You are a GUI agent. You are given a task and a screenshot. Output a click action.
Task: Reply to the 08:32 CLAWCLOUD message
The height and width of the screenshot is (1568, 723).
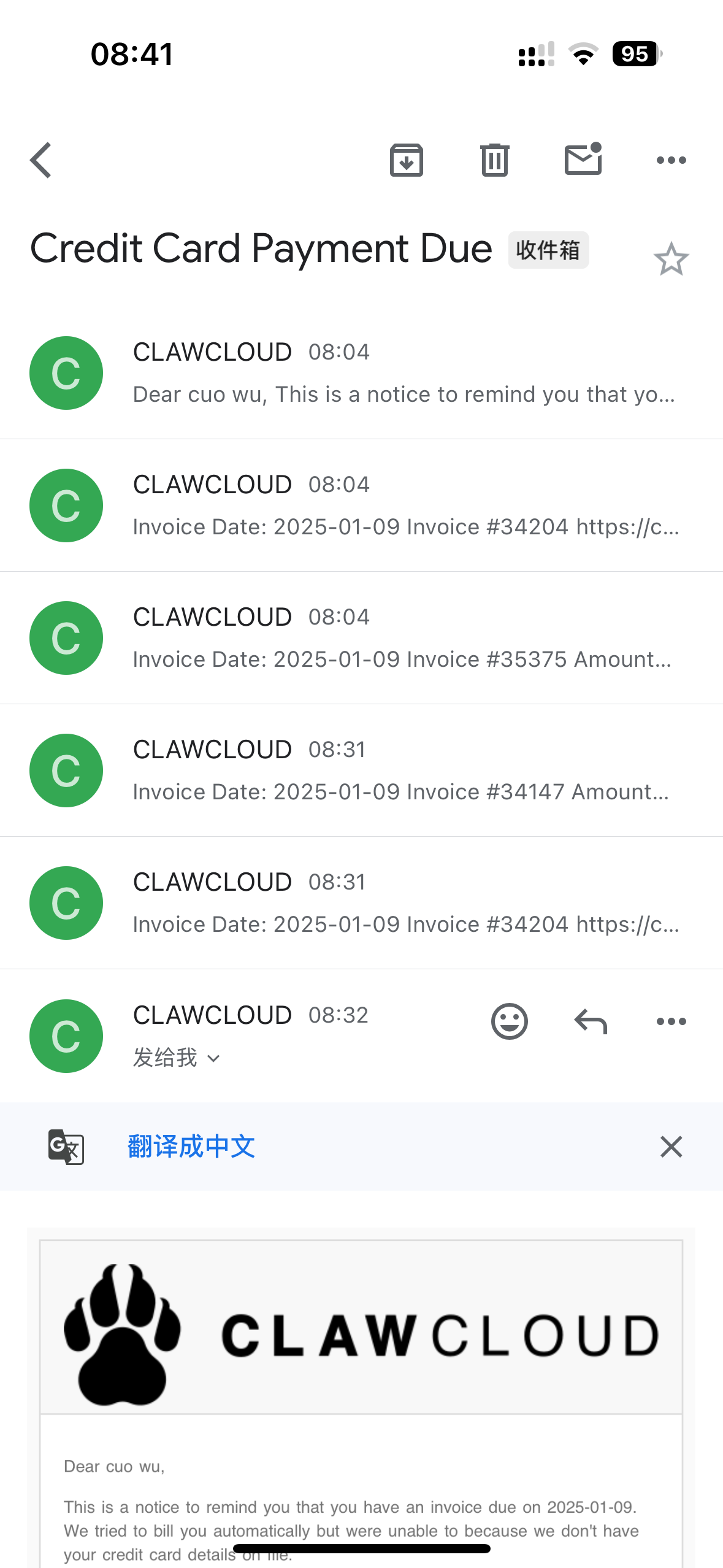point(590,1021)
